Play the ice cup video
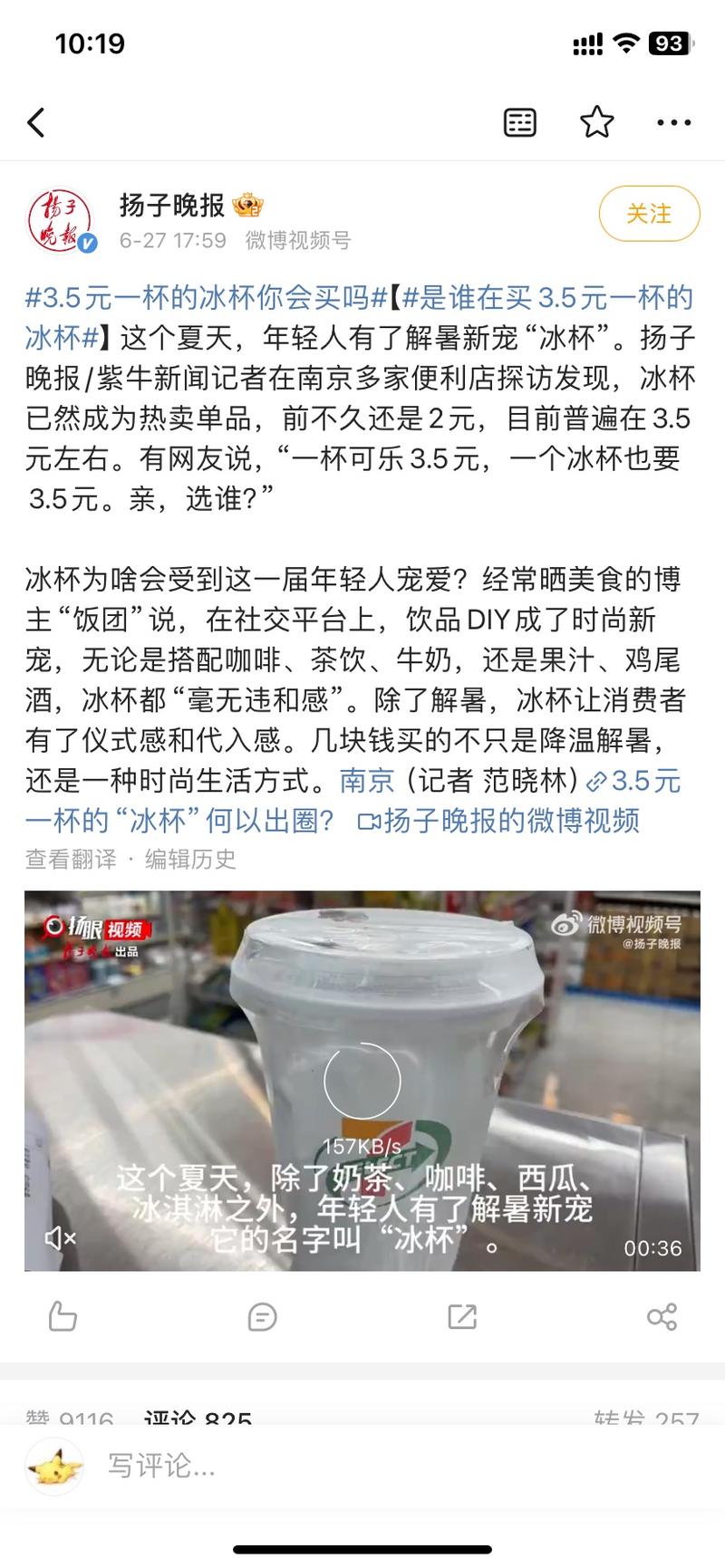Screen dimensions: 725x1568 point(362,1080)
